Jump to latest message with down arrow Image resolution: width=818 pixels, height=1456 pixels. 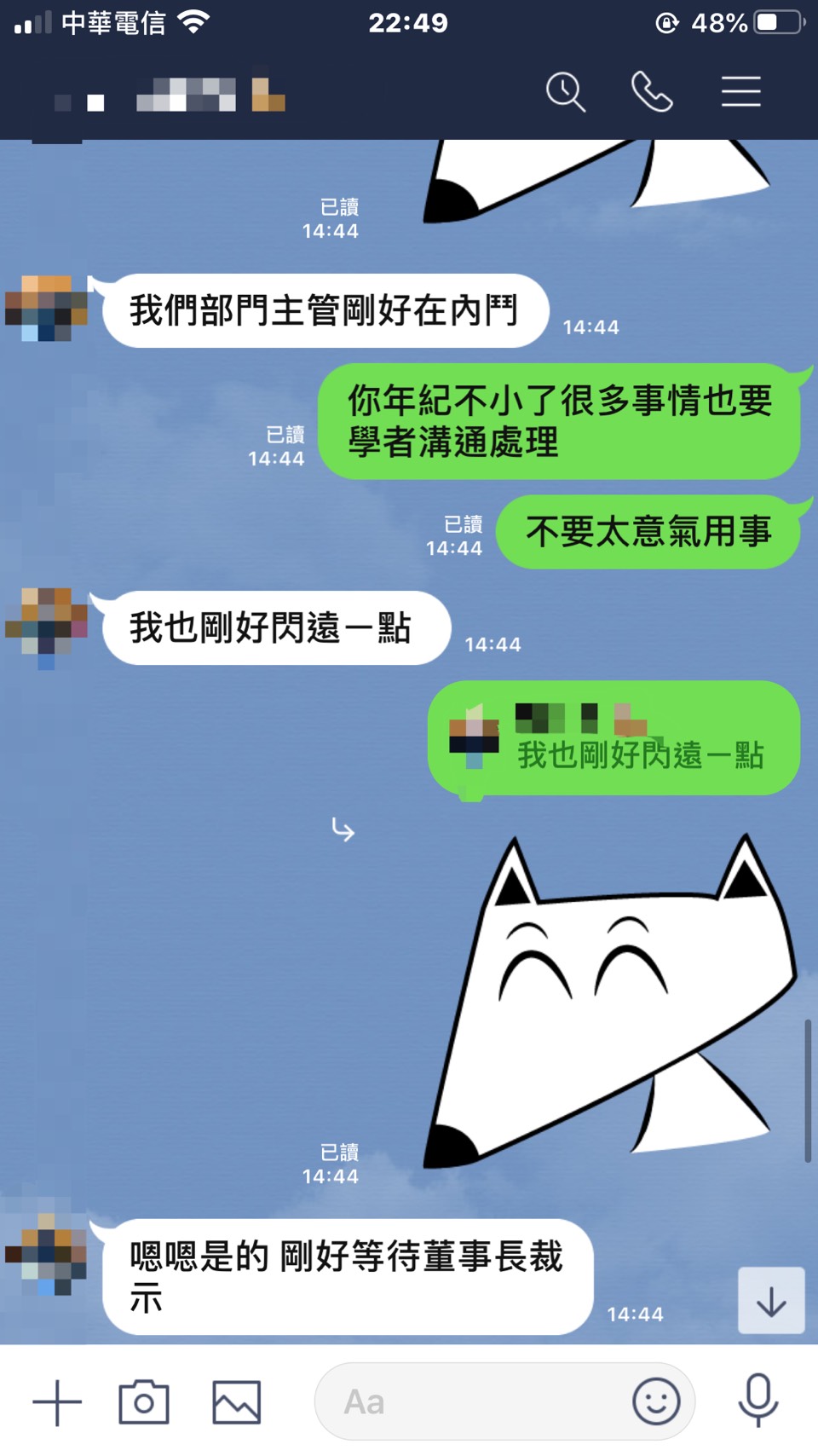pos(771,1301)
